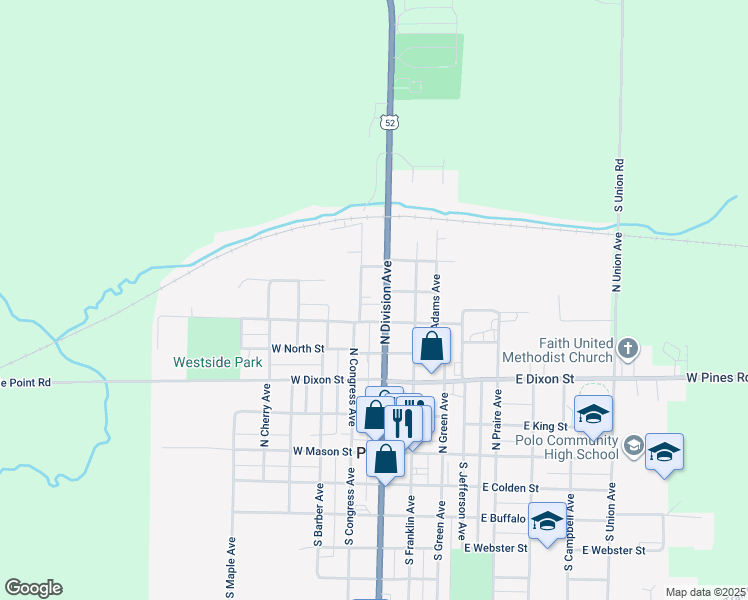Tap the shopping bag pin near W North St
748x600 pixels.
pyautogui.click(x=431, y=346)
